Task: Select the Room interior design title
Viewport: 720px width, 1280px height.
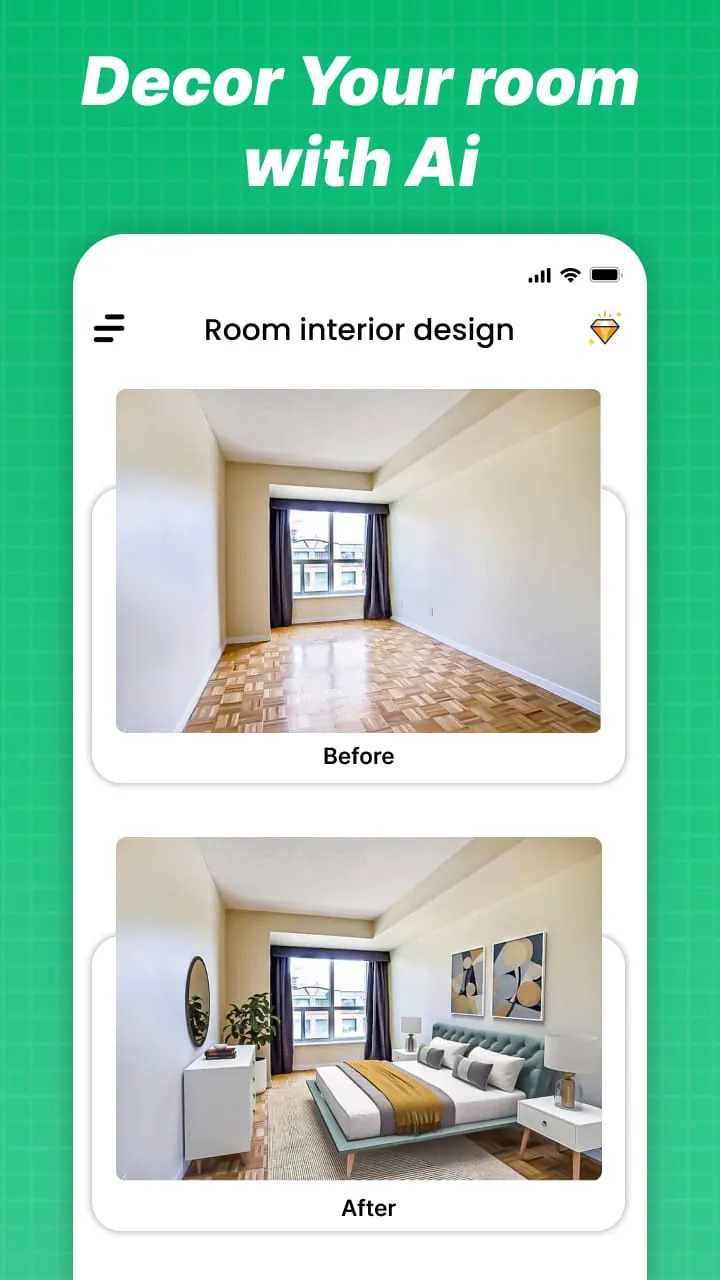Action: pyautogui.click(x=359, y=330)
